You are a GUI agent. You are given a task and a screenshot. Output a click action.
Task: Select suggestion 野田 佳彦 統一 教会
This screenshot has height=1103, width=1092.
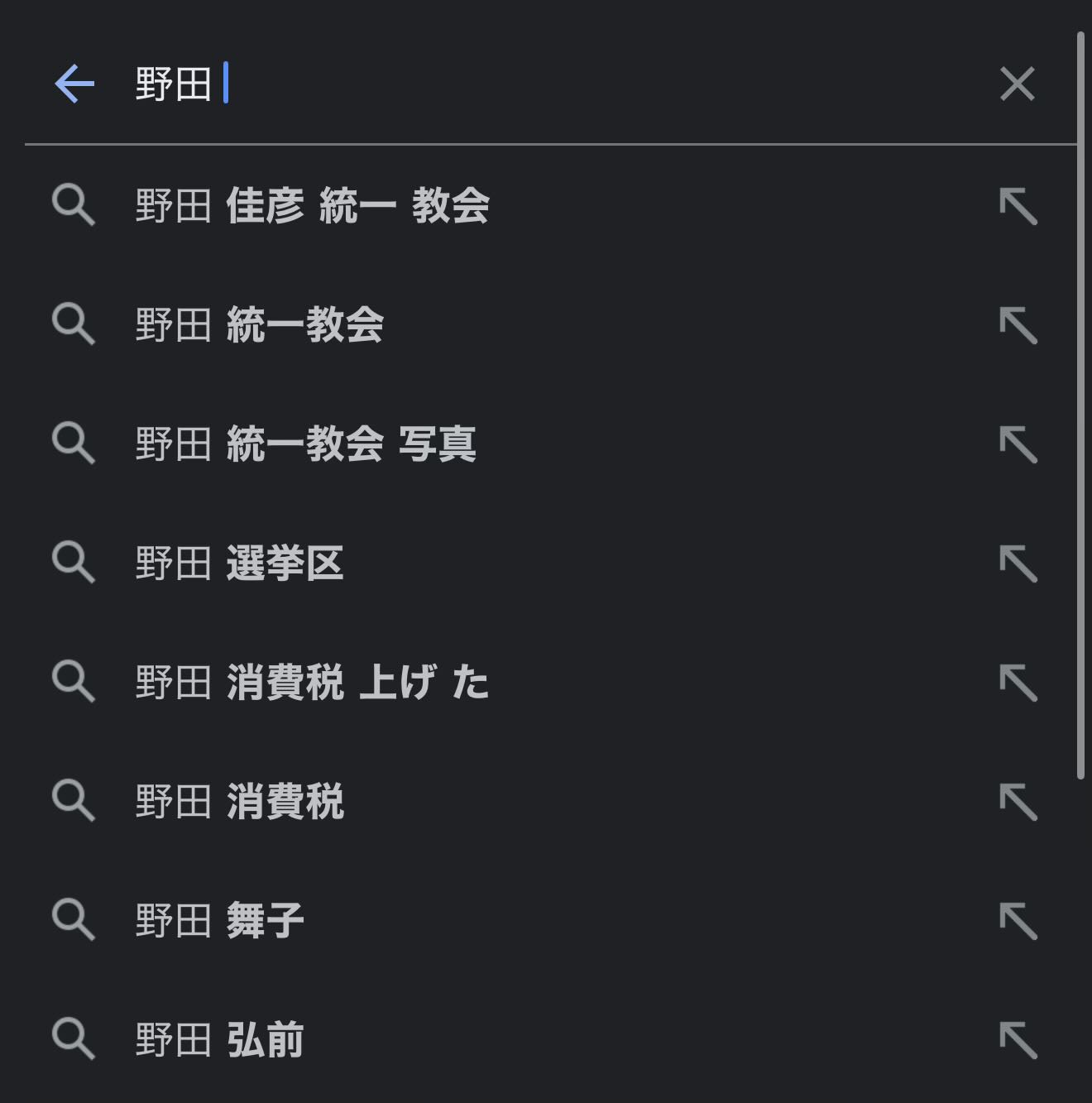313,206
